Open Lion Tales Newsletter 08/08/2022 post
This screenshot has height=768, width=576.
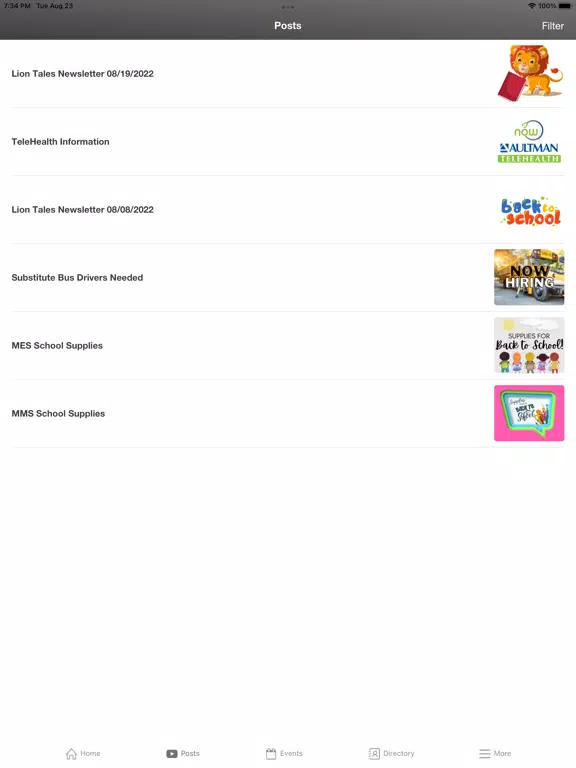click(288, 210)
